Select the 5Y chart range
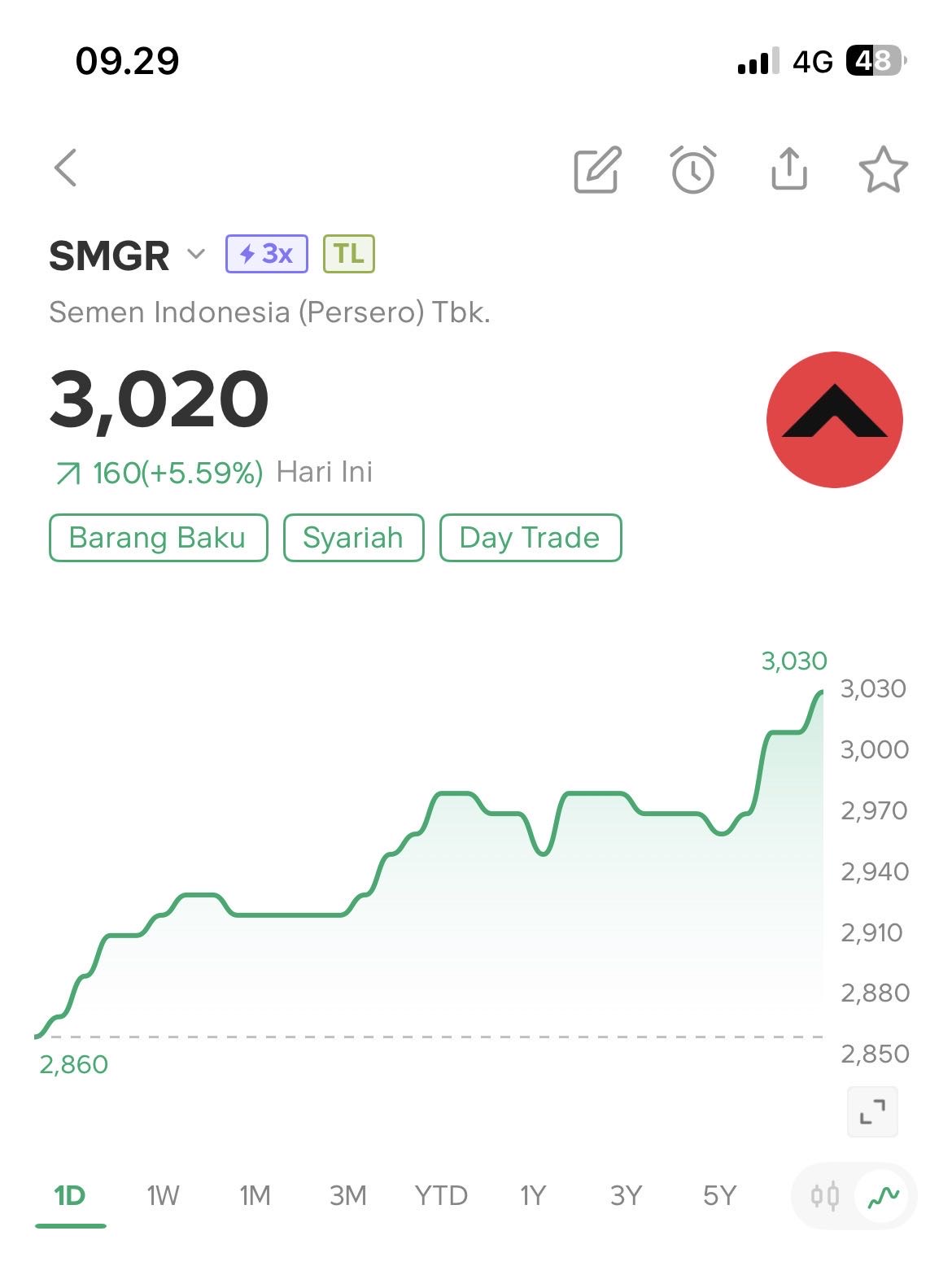Viewport: 952px width, 1266px height. 719,1196
